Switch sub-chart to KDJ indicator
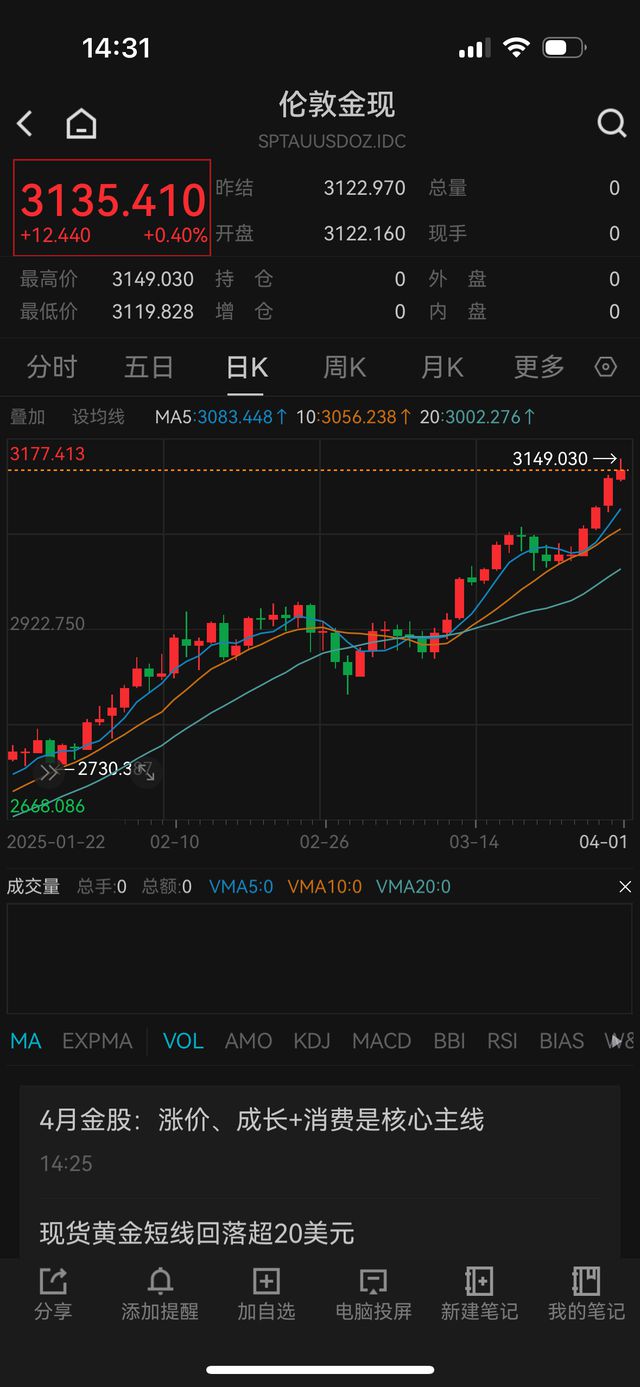Screen dimensions: 640x1387 click(312, 1041)
